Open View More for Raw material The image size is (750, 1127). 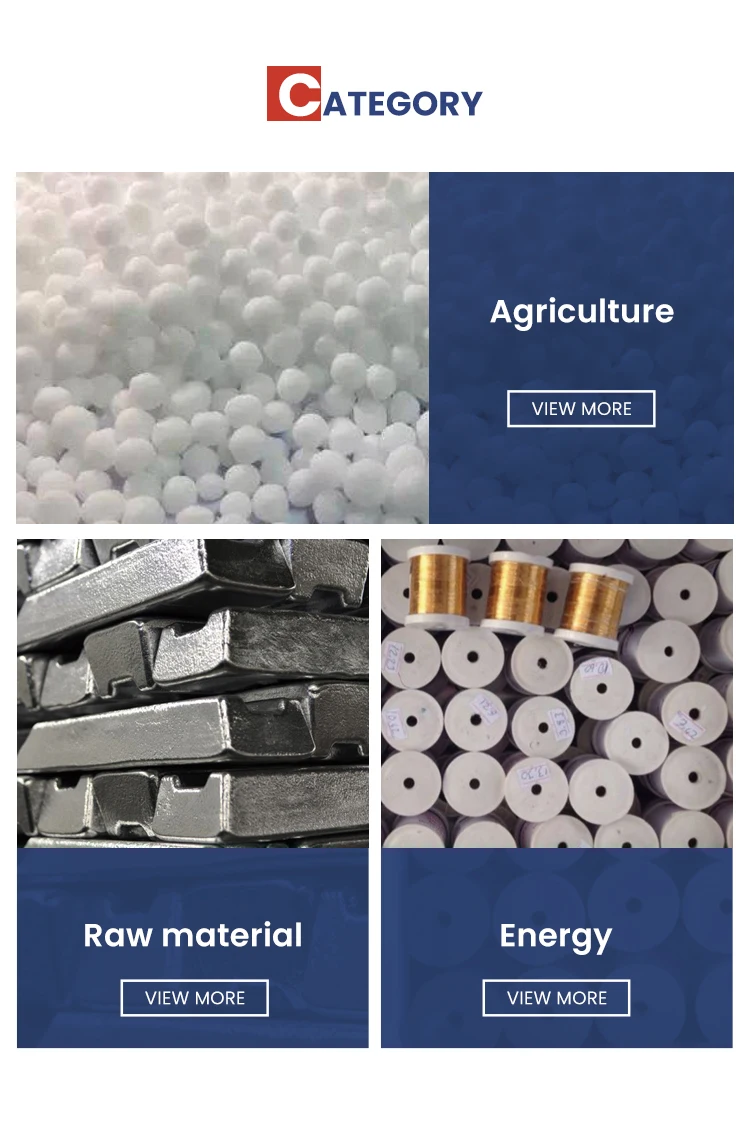pyautogui.click(x=194, y=998)
